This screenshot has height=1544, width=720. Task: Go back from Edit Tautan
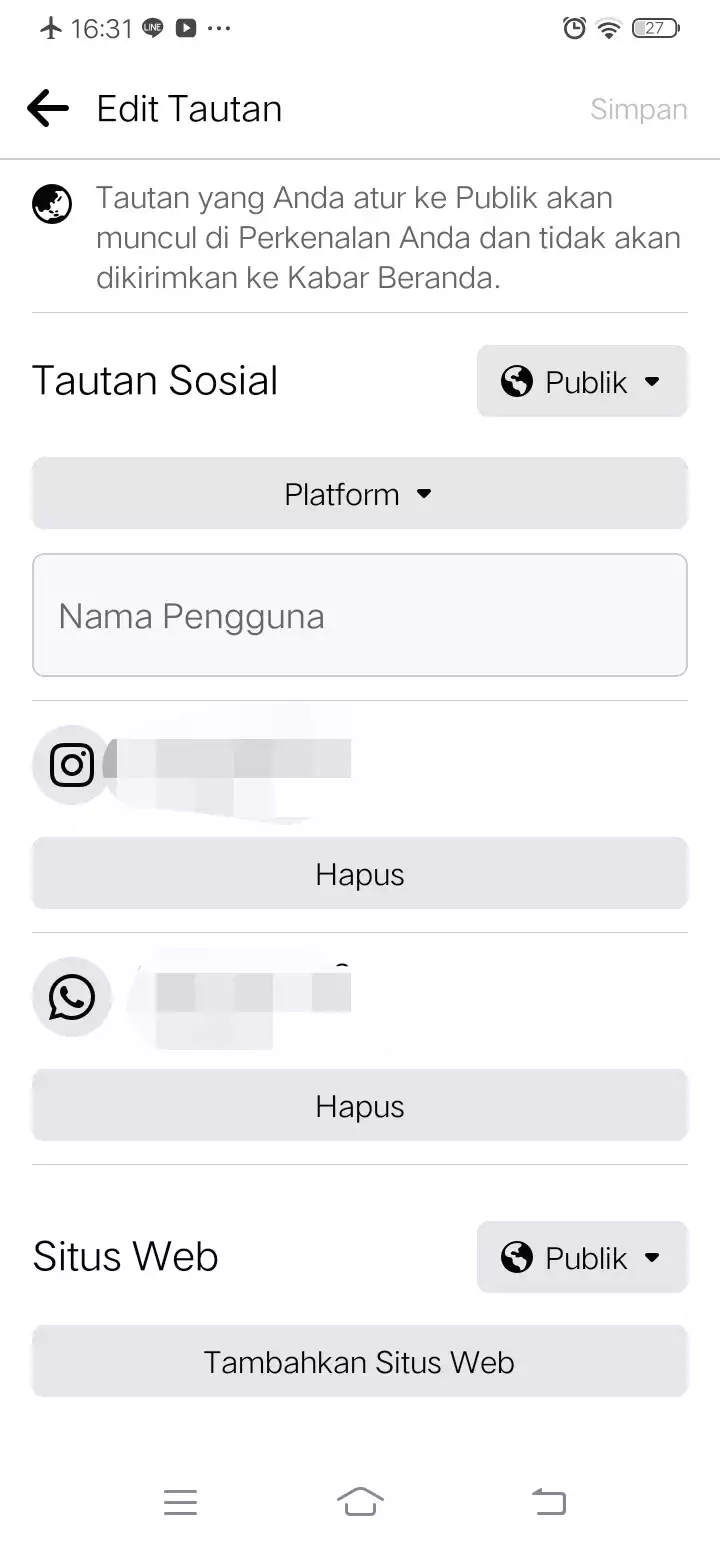[48, 108]
